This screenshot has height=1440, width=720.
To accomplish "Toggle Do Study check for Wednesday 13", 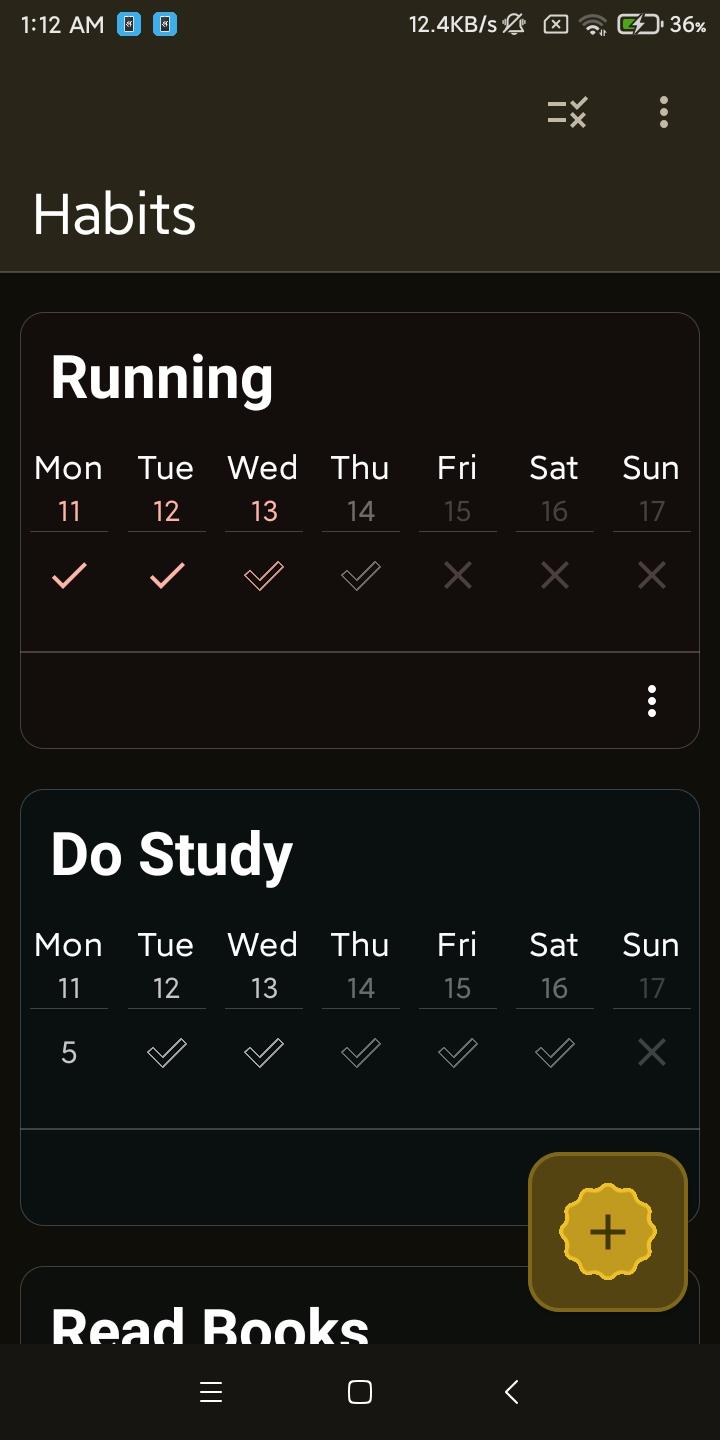I will pos(264,1052).
